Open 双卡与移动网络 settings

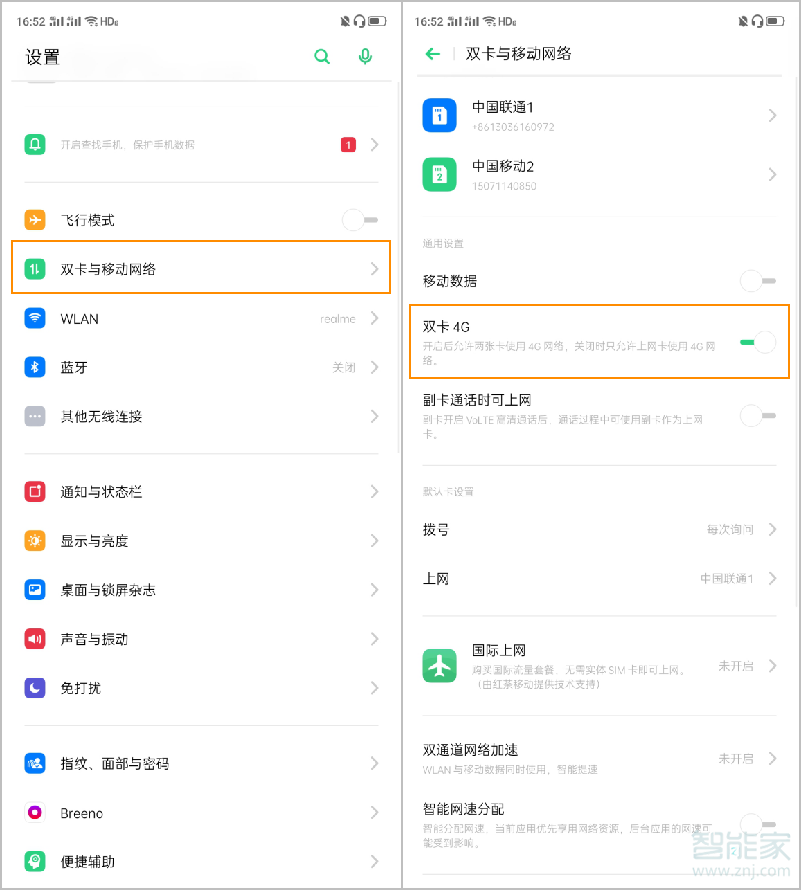click(x=200, y=268)
